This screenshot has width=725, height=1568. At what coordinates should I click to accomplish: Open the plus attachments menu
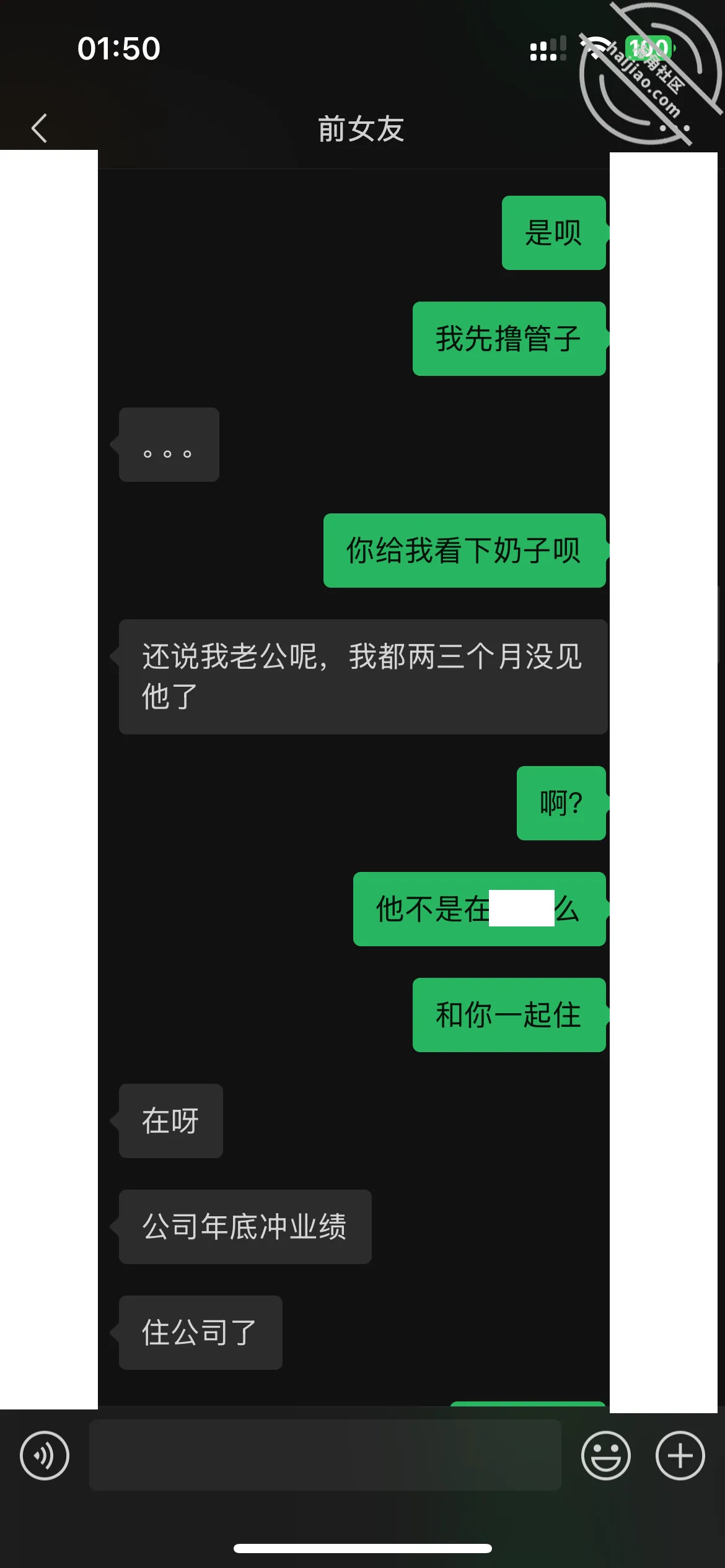pos(680,1455)
